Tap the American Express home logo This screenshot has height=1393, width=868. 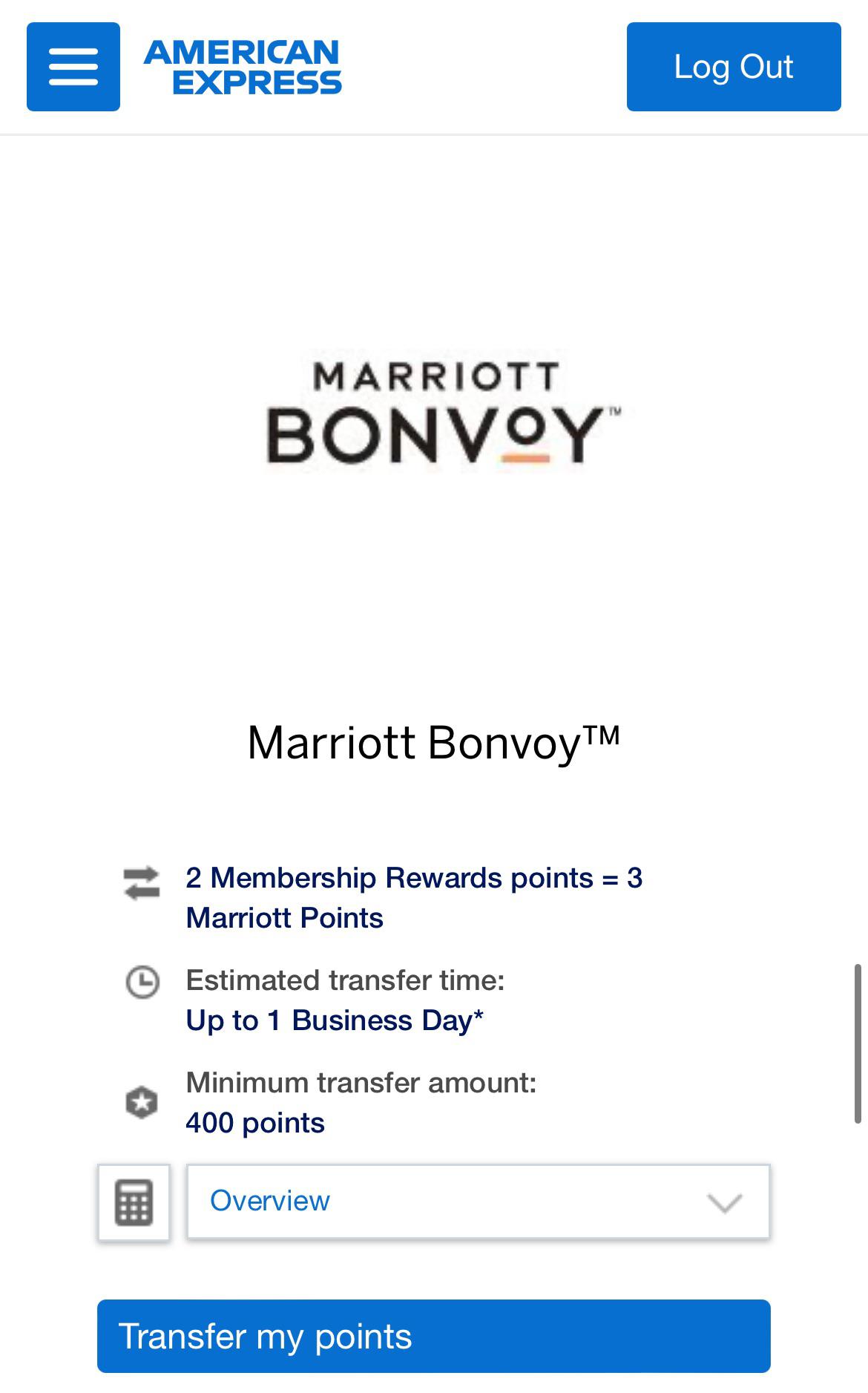coord(243,67)
